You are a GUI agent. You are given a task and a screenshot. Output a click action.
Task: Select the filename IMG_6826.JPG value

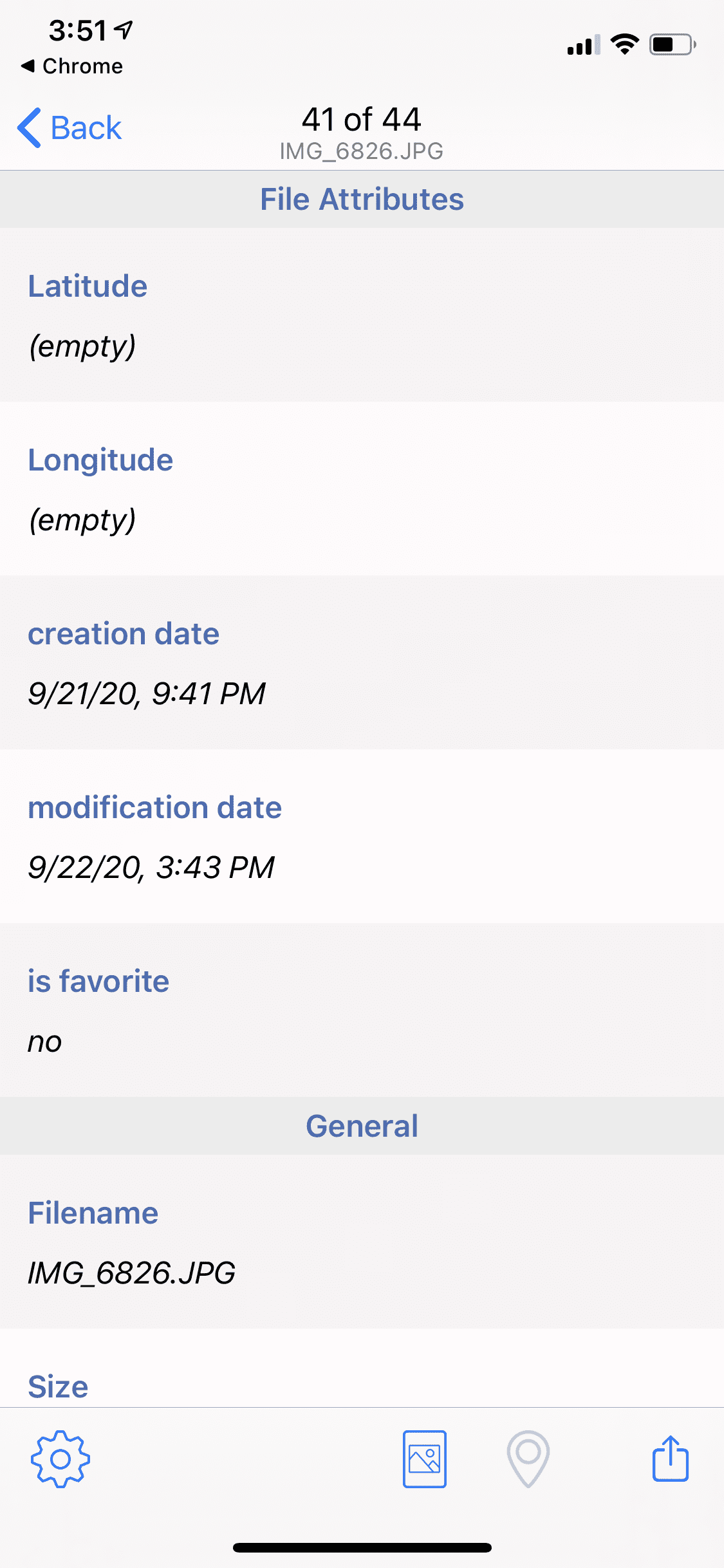pos(131,1271)
